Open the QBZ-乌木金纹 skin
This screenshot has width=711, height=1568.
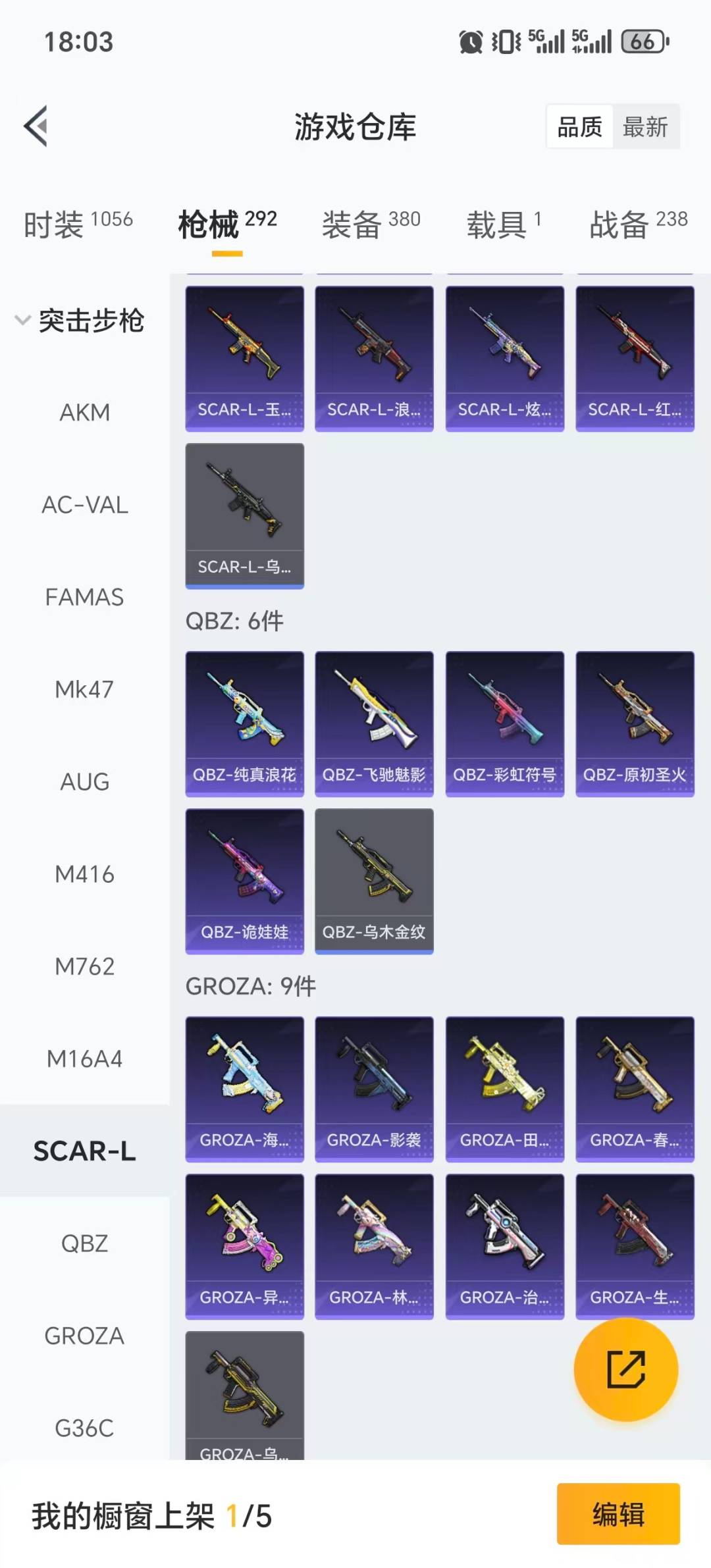374,880
